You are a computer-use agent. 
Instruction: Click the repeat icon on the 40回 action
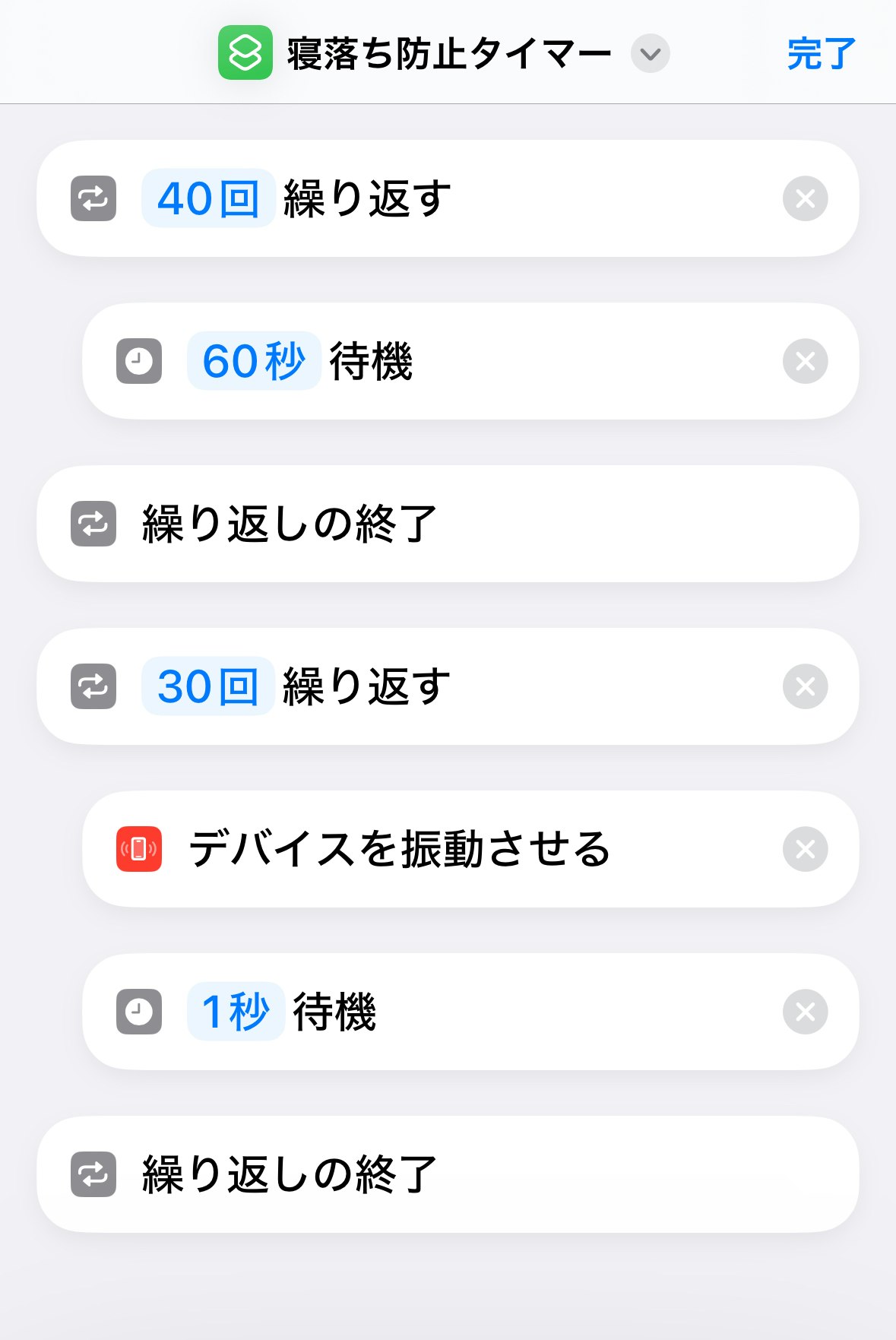93,198
